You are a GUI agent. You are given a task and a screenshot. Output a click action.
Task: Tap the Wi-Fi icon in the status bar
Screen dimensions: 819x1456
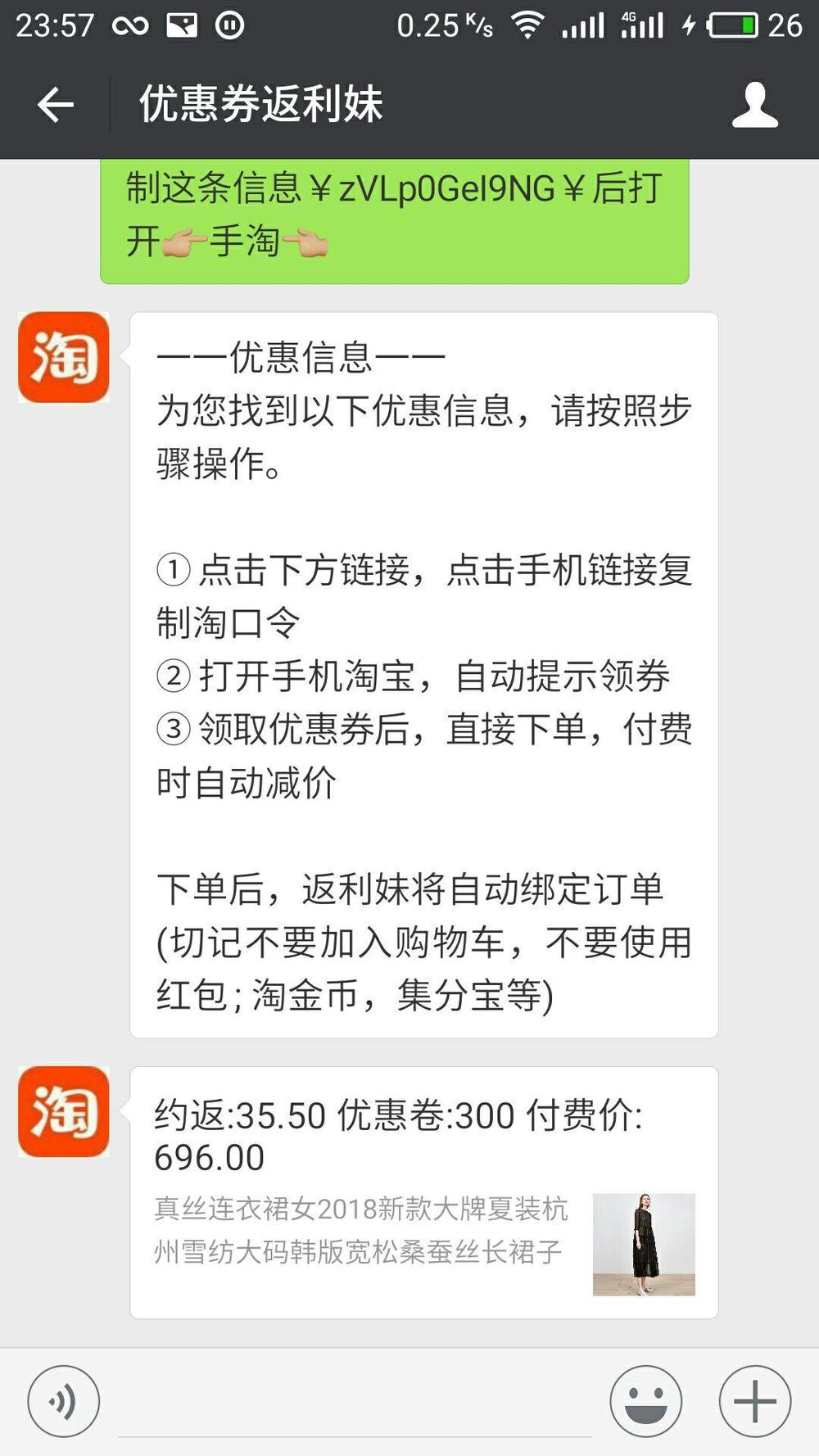click(527, 25)
